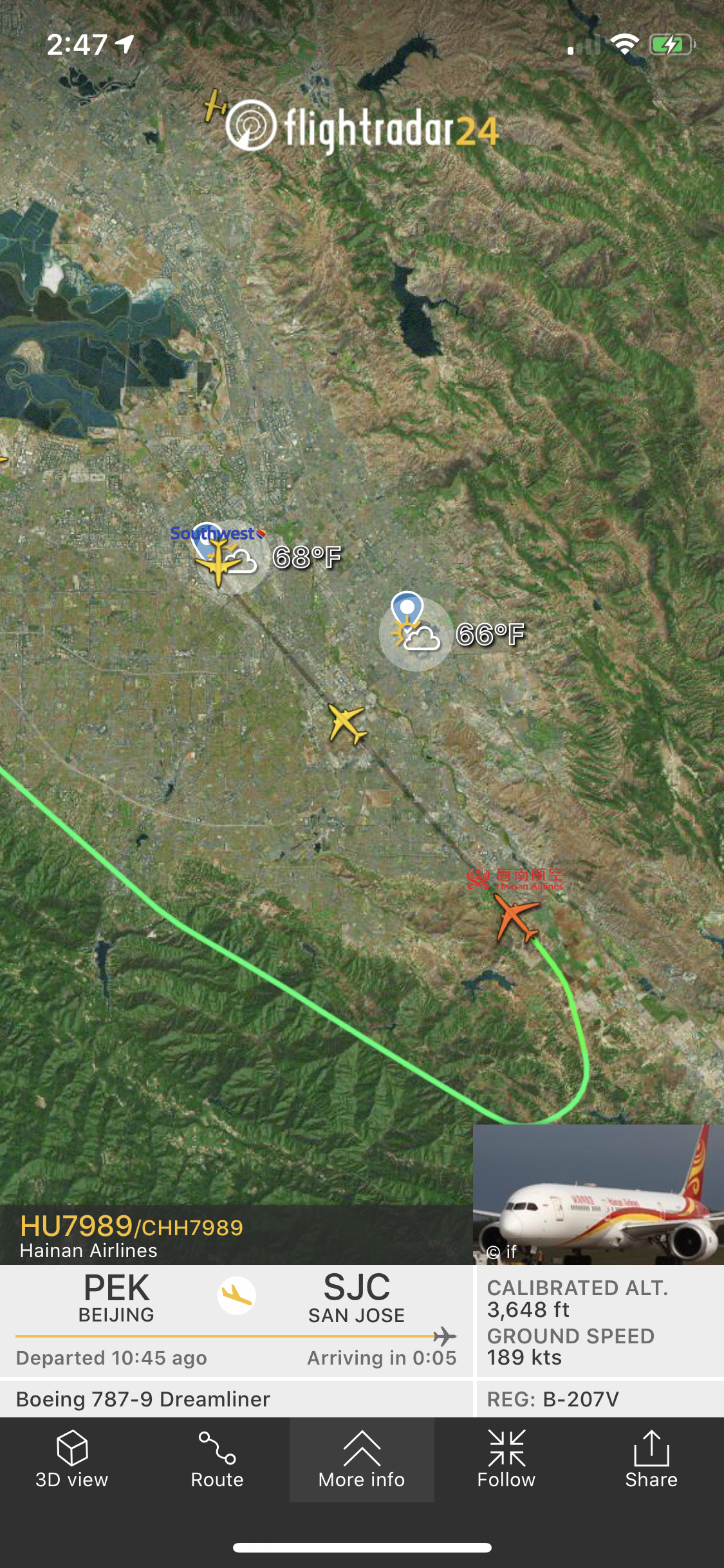View the Hainan 787 aircraft photo

pyautogui.click(x=598, y=1195)
